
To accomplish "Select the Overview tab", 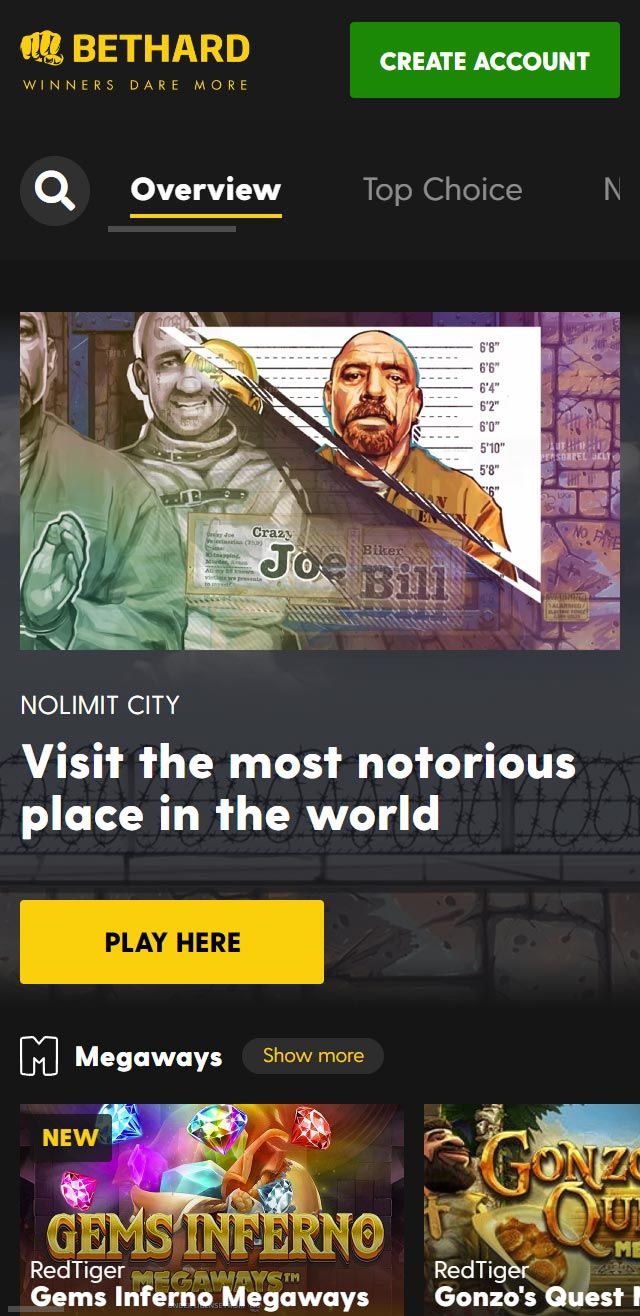I will 206,190.
